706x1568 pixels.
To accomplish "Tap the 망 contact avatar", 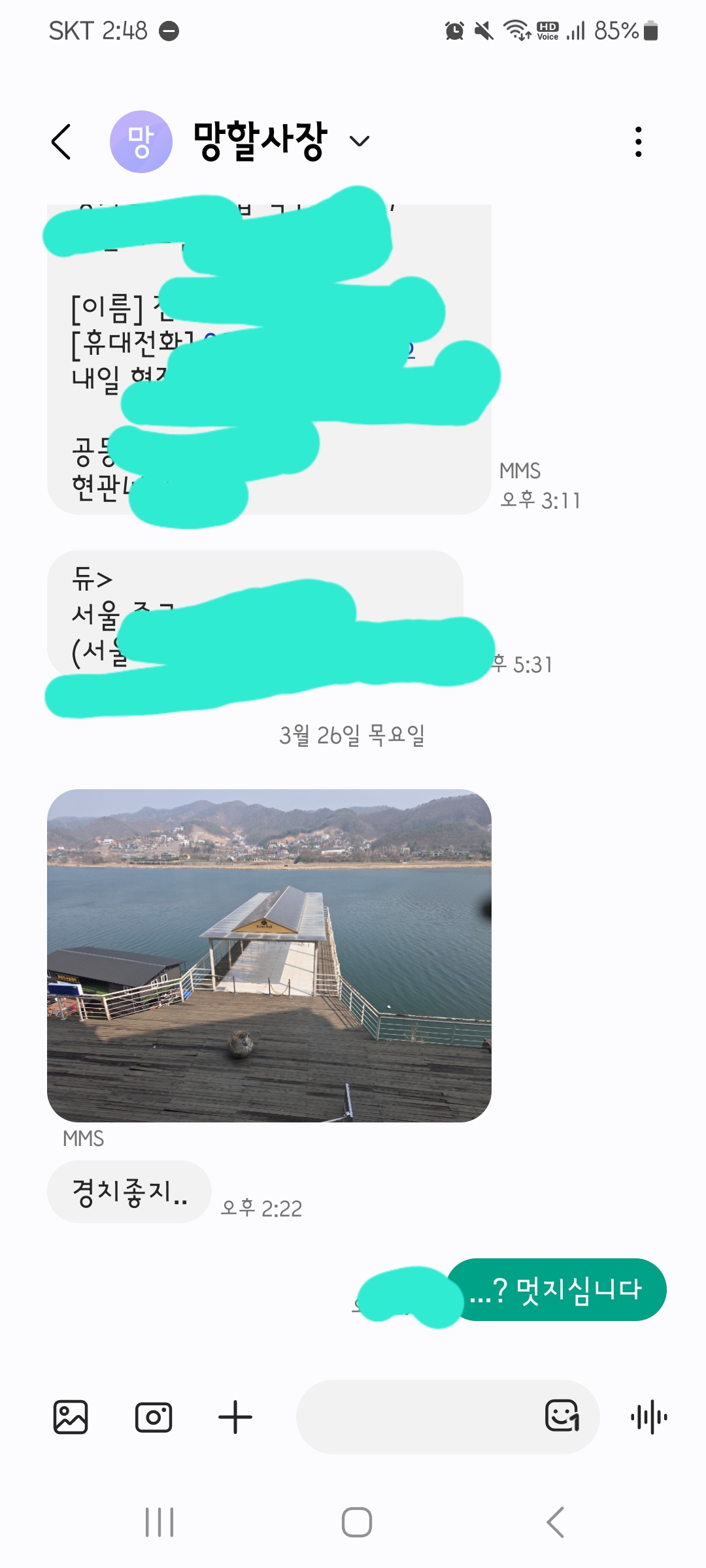I will (141, 141).
